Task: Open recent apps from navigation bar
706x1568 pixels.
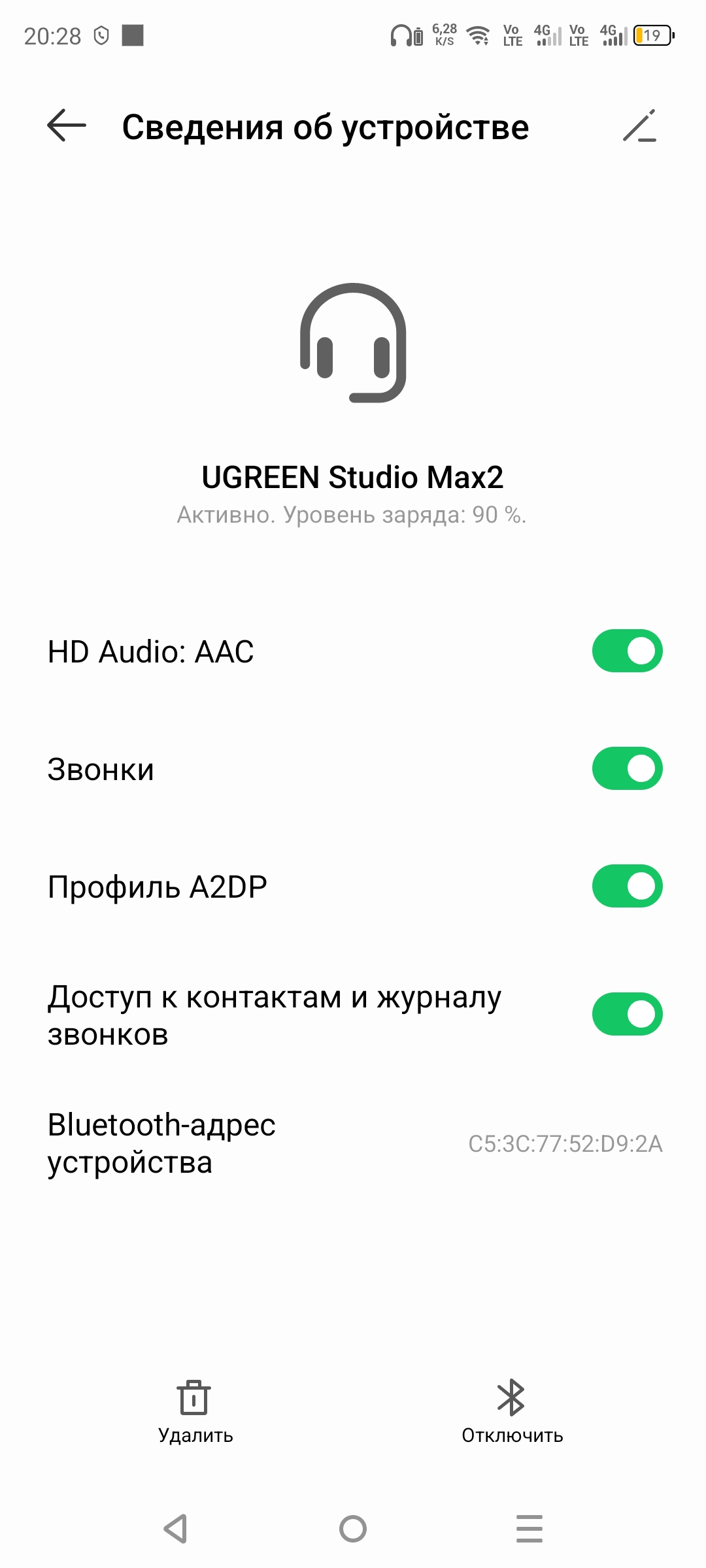Action: click(529, 1529)
